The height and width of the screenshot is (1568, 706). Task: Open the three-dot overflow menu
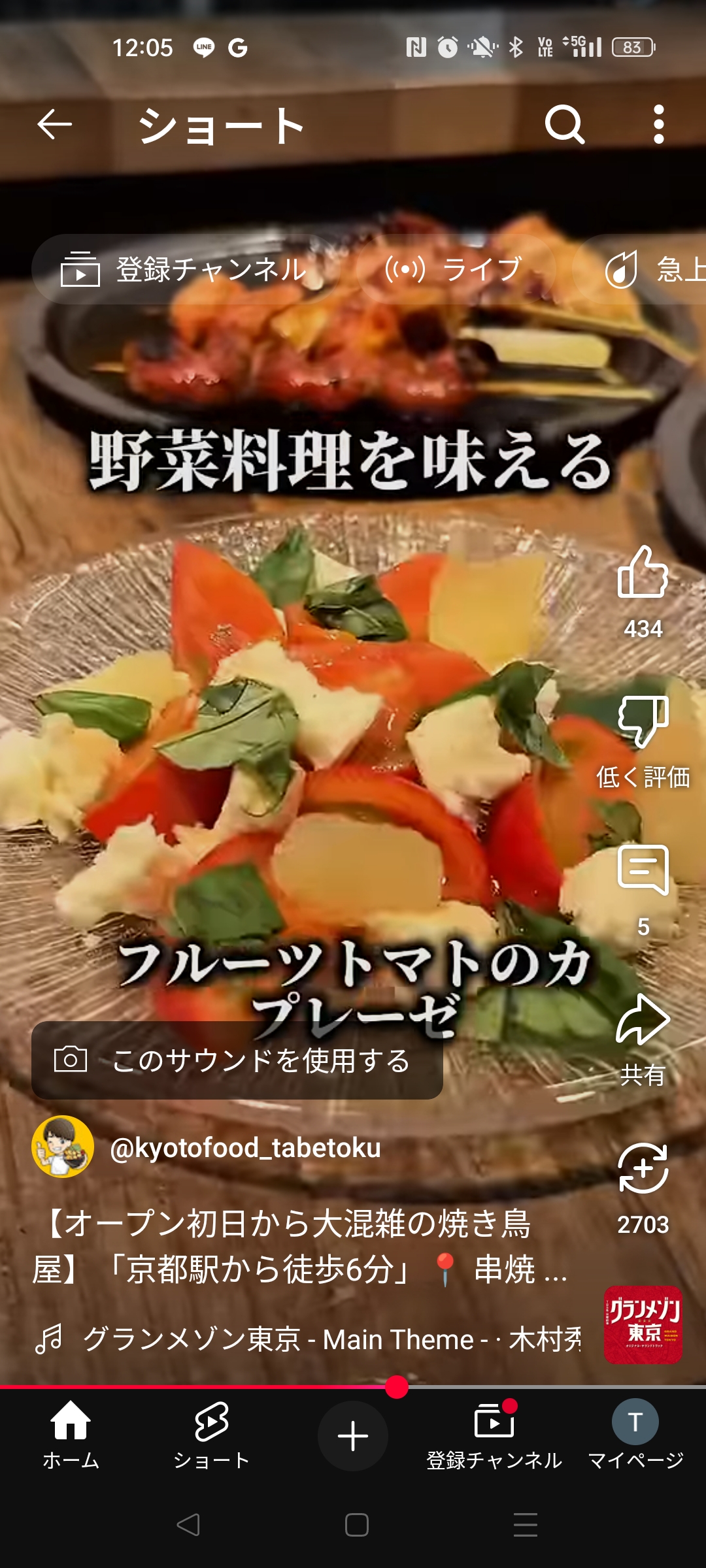point(659,124)
